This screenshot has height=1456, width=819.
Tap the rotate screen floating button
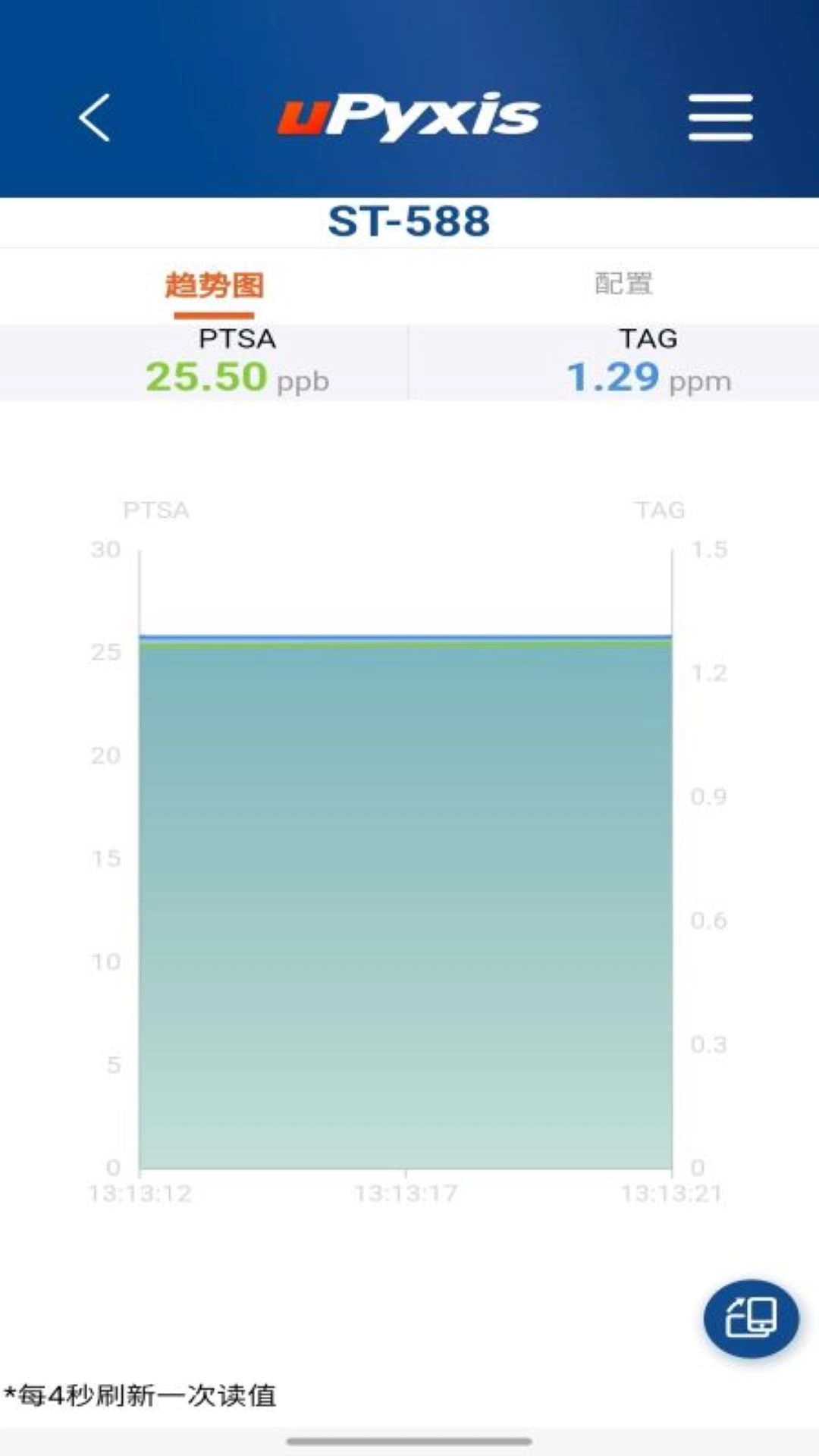coord(751,1318)
